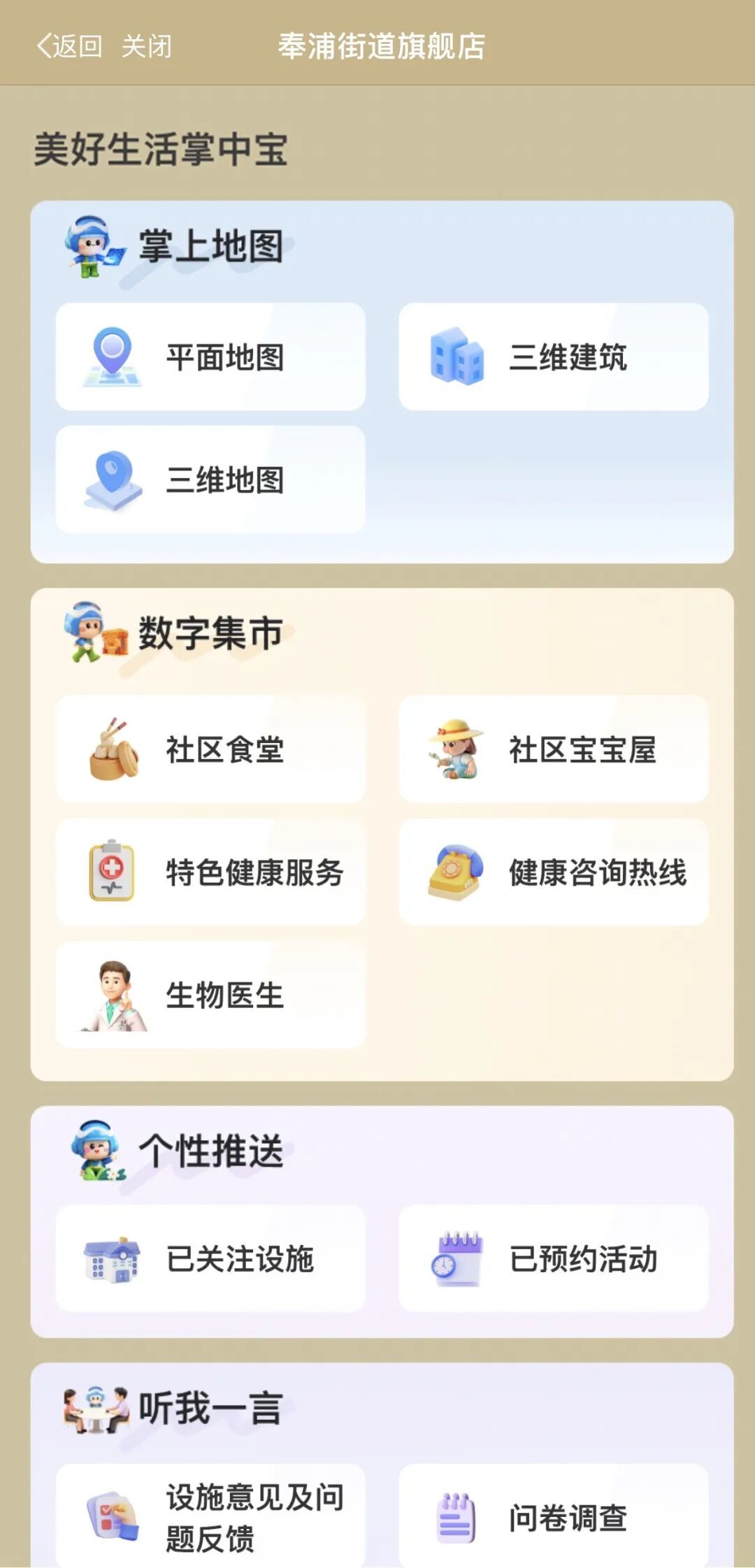Select 社区宝宝屋
The height and width of the screenshot is (1568, 755).
click(x=553, y=749)
